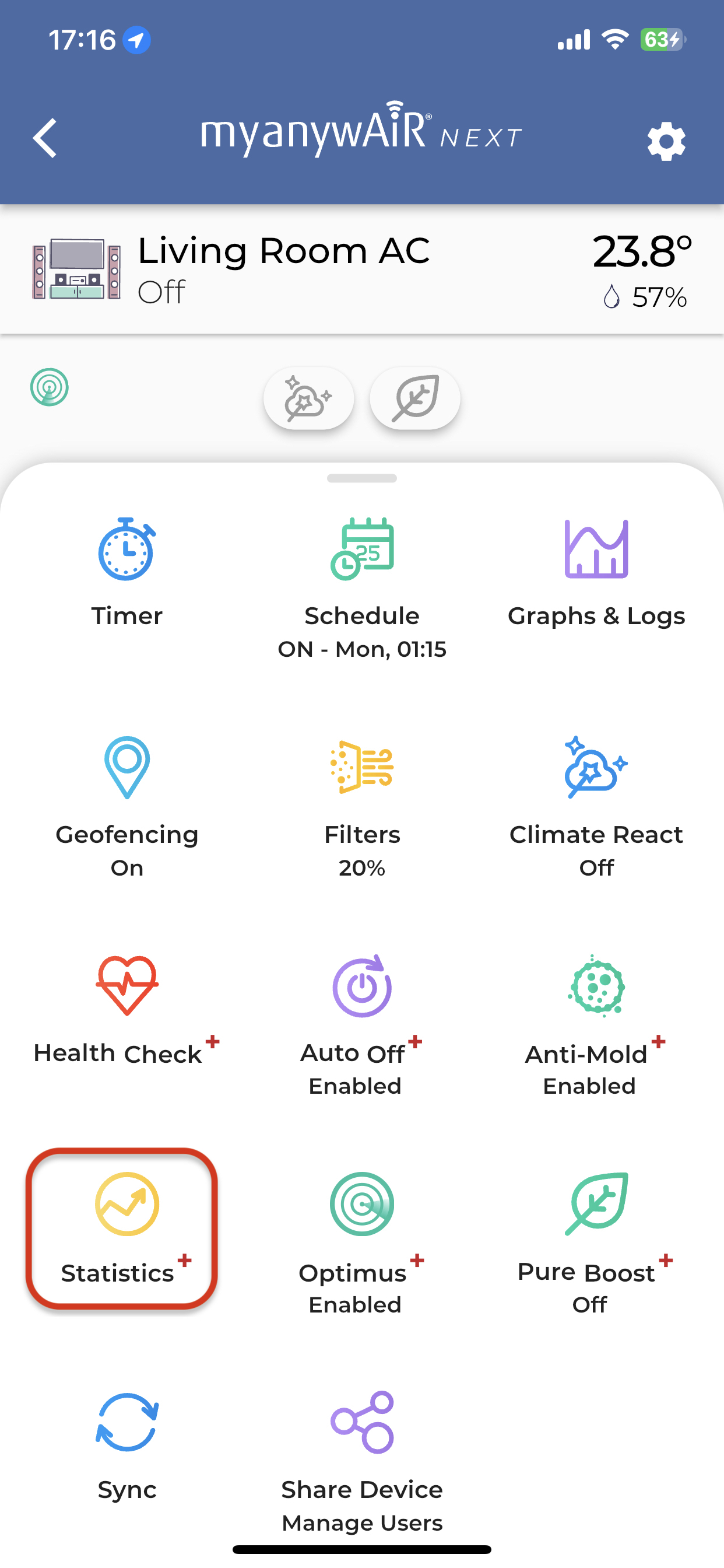Image resolution: width=724 pixels, height=1568 pixels.
Task: Open Share Device Manage Users
Action: (x=362, y=1458)
